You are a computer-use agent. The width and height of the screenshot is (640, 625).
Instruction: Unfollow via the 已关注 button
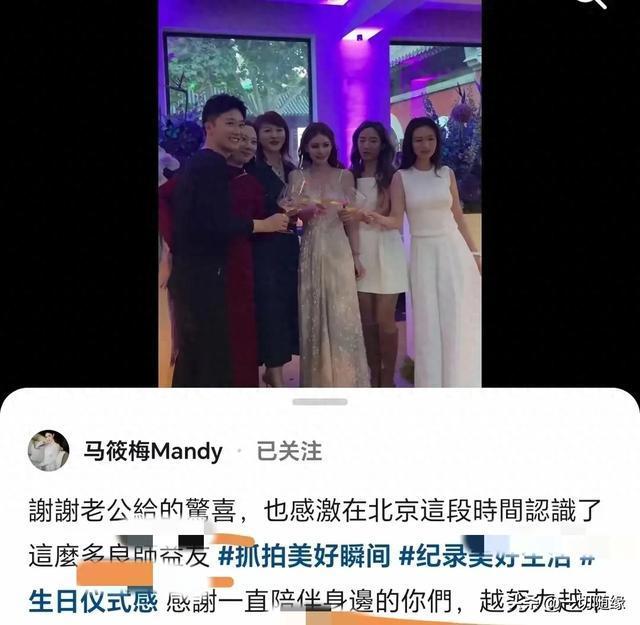289,452
